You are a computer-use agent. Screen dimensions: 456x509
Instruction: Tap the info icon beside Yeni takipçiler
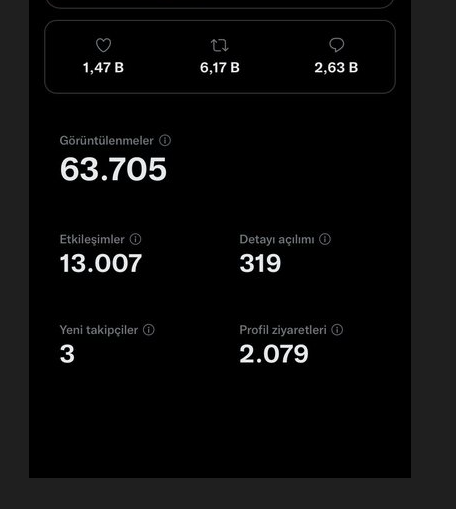click(x=149, y=330)
